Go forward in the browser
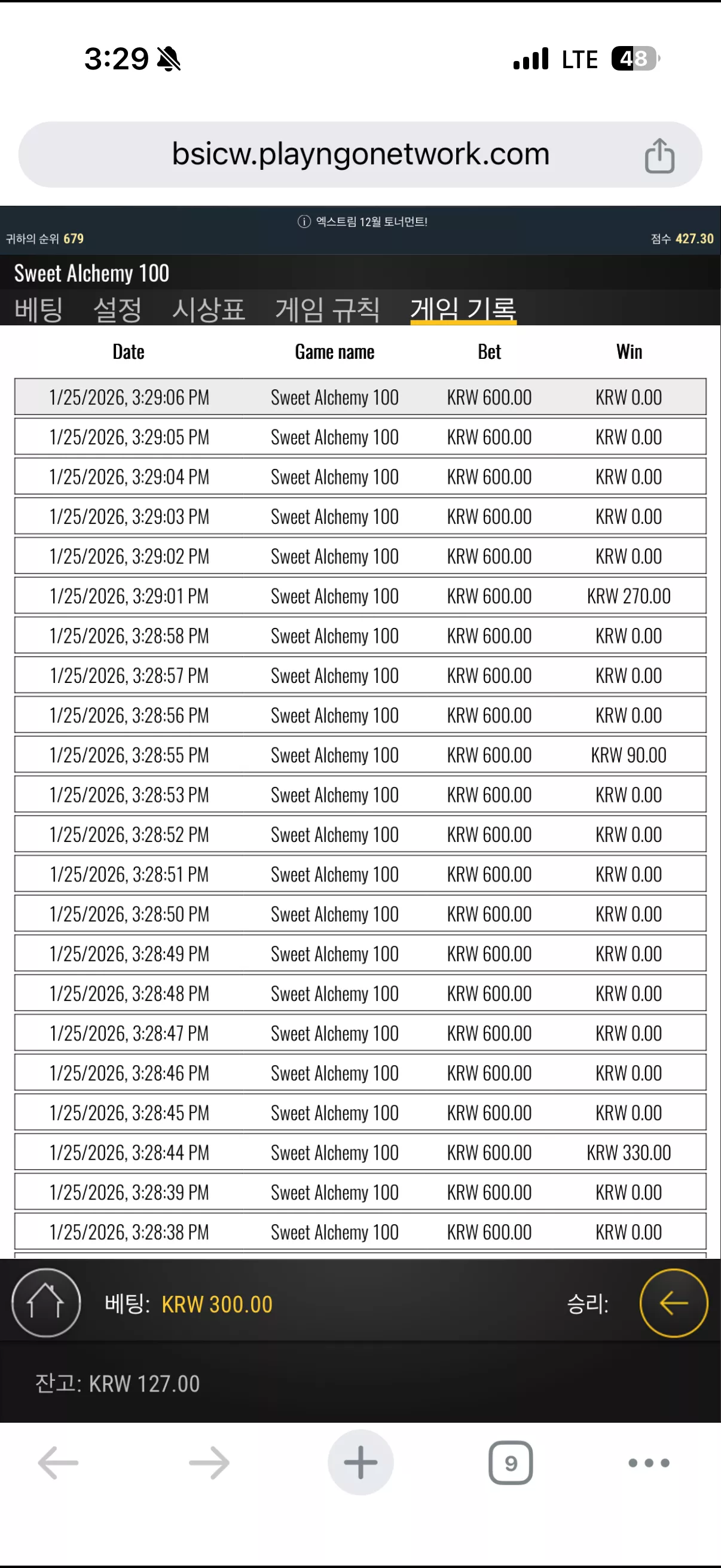Screen dimensions: 721x1568 [209, 1462]
